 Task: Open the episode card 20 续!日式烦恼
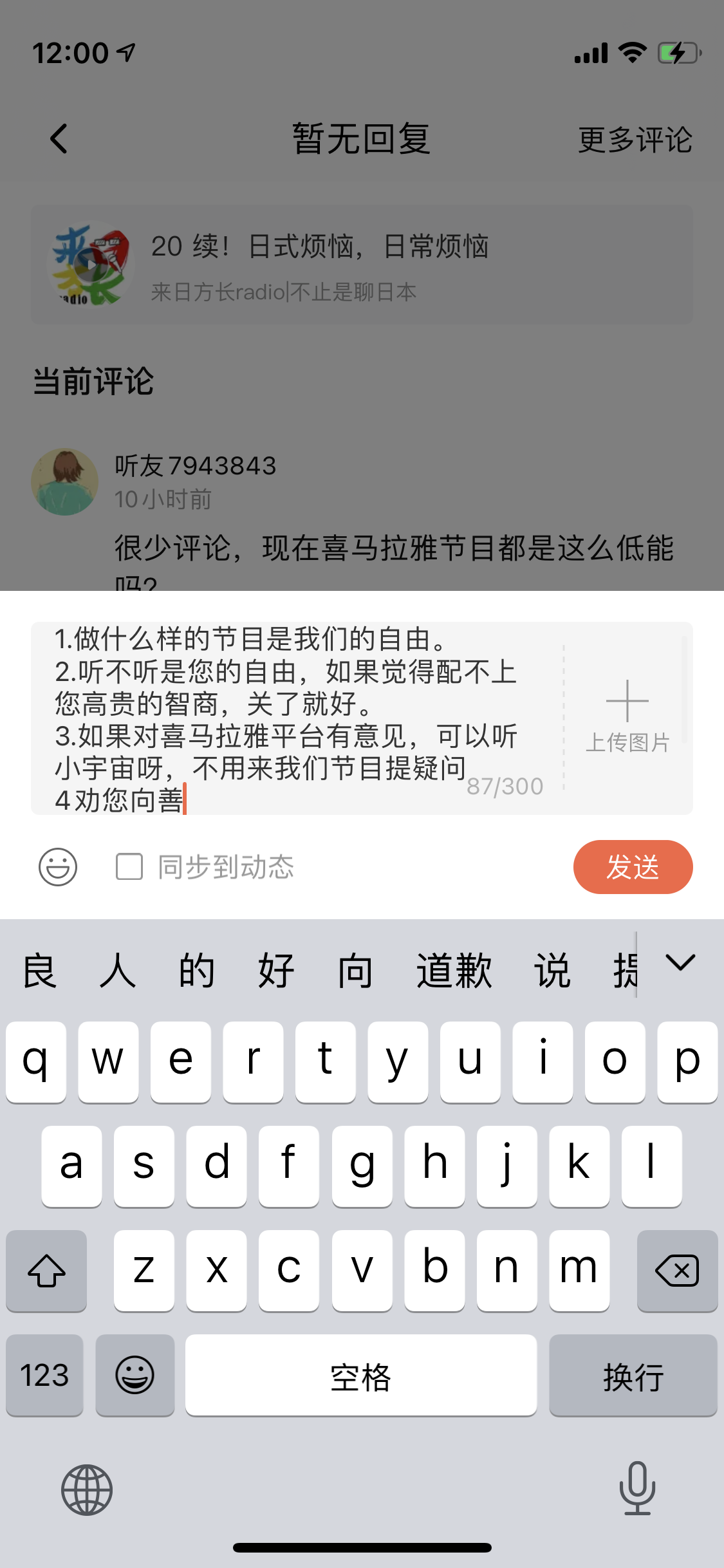click(x=362, y=265)
